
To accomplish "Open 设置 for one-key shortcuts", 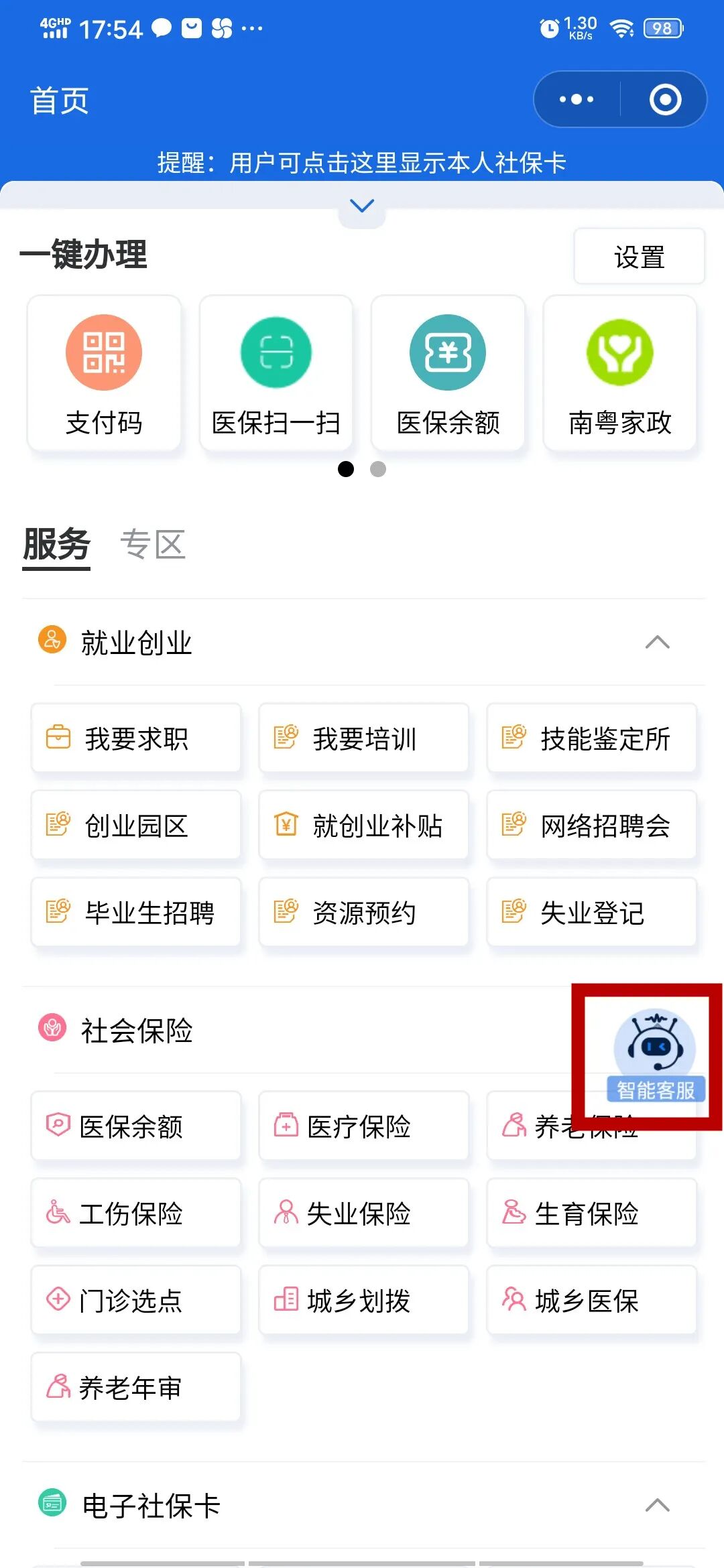I will pyautogui.click(x=639, y=257).
